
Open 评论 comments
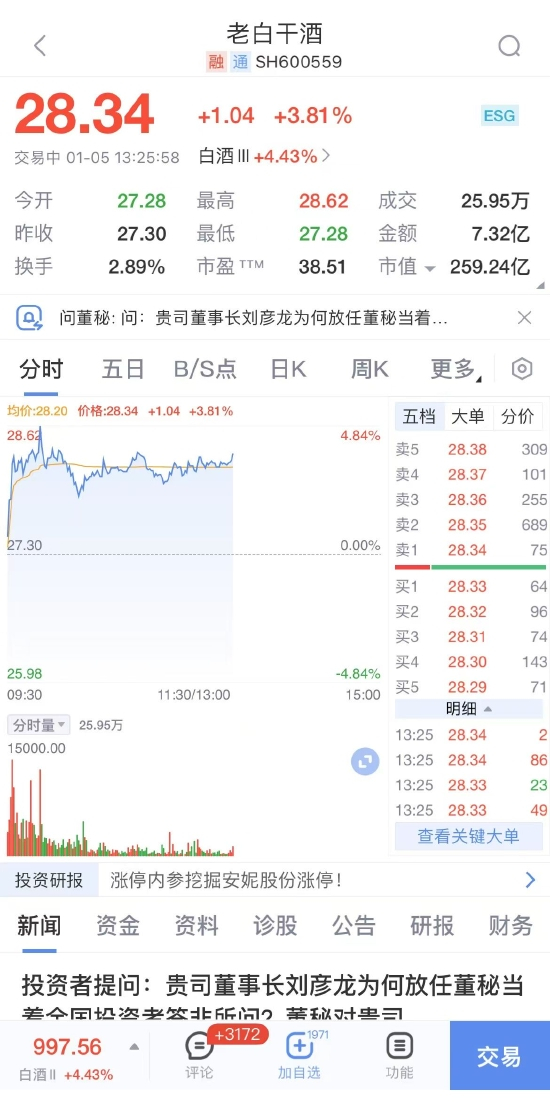pos(199,1057)
